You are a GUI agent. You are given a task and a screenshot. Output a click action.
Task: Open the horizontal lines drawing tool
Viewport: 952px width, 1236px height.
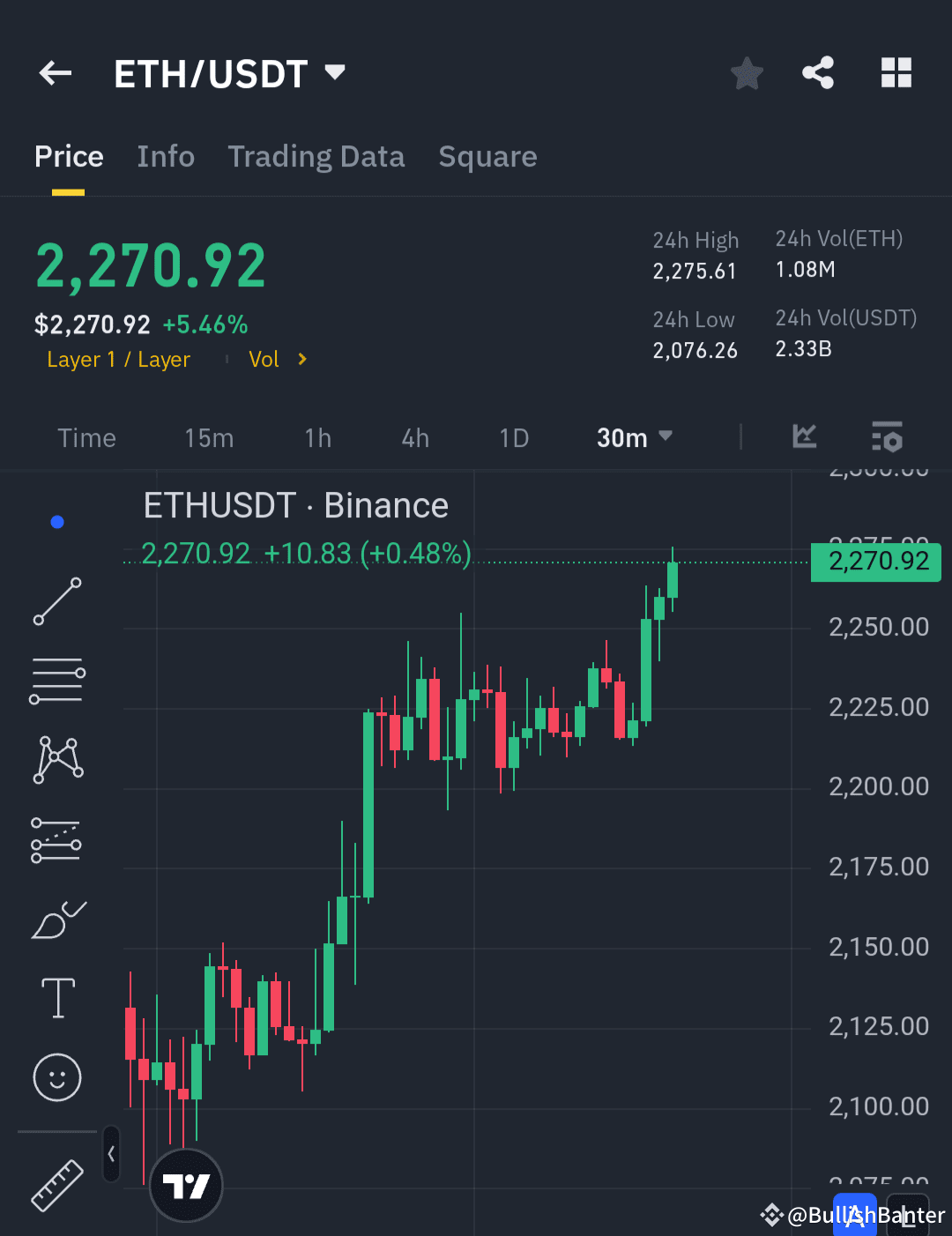pyautogui.click(x=56, y=679)
